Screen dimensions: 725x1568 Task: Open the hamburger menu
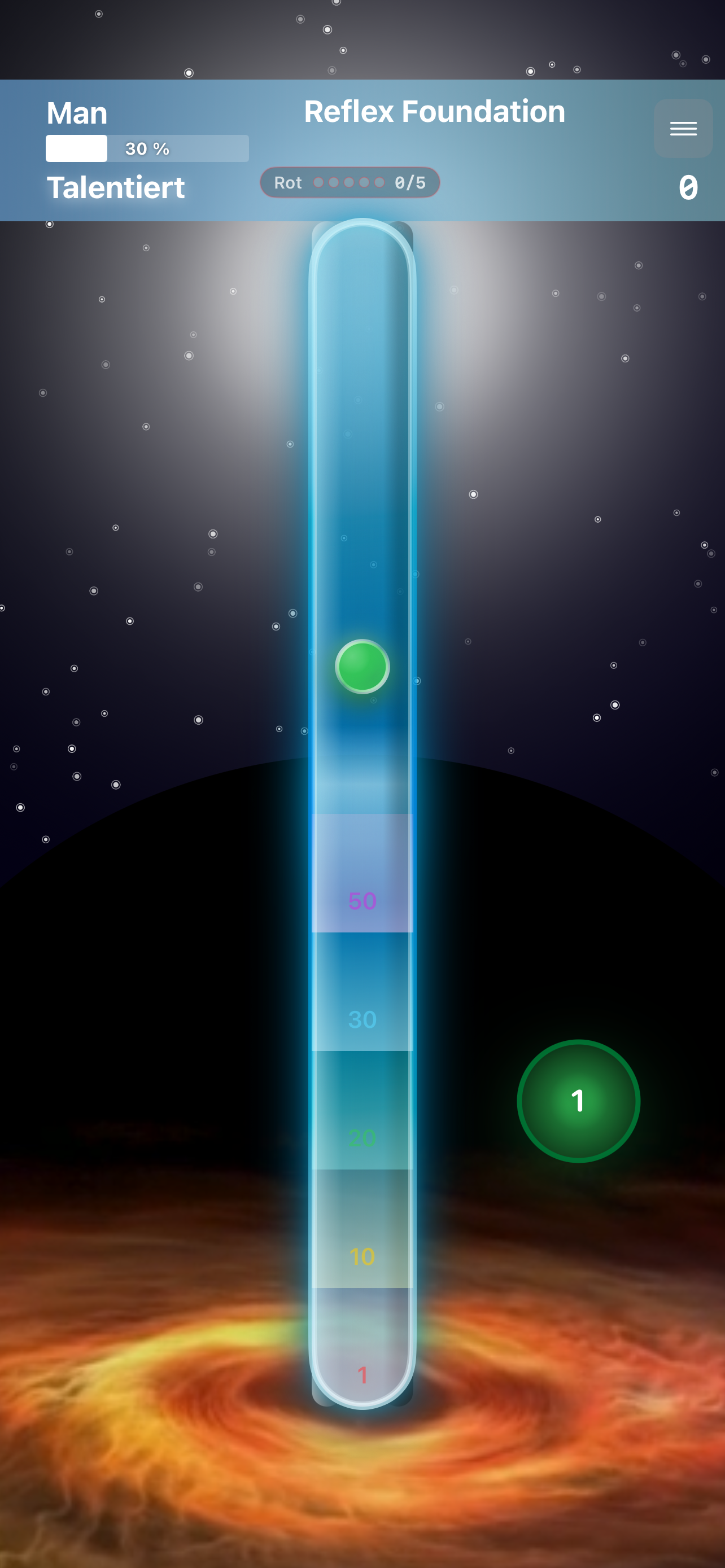[x=683, y=129]
